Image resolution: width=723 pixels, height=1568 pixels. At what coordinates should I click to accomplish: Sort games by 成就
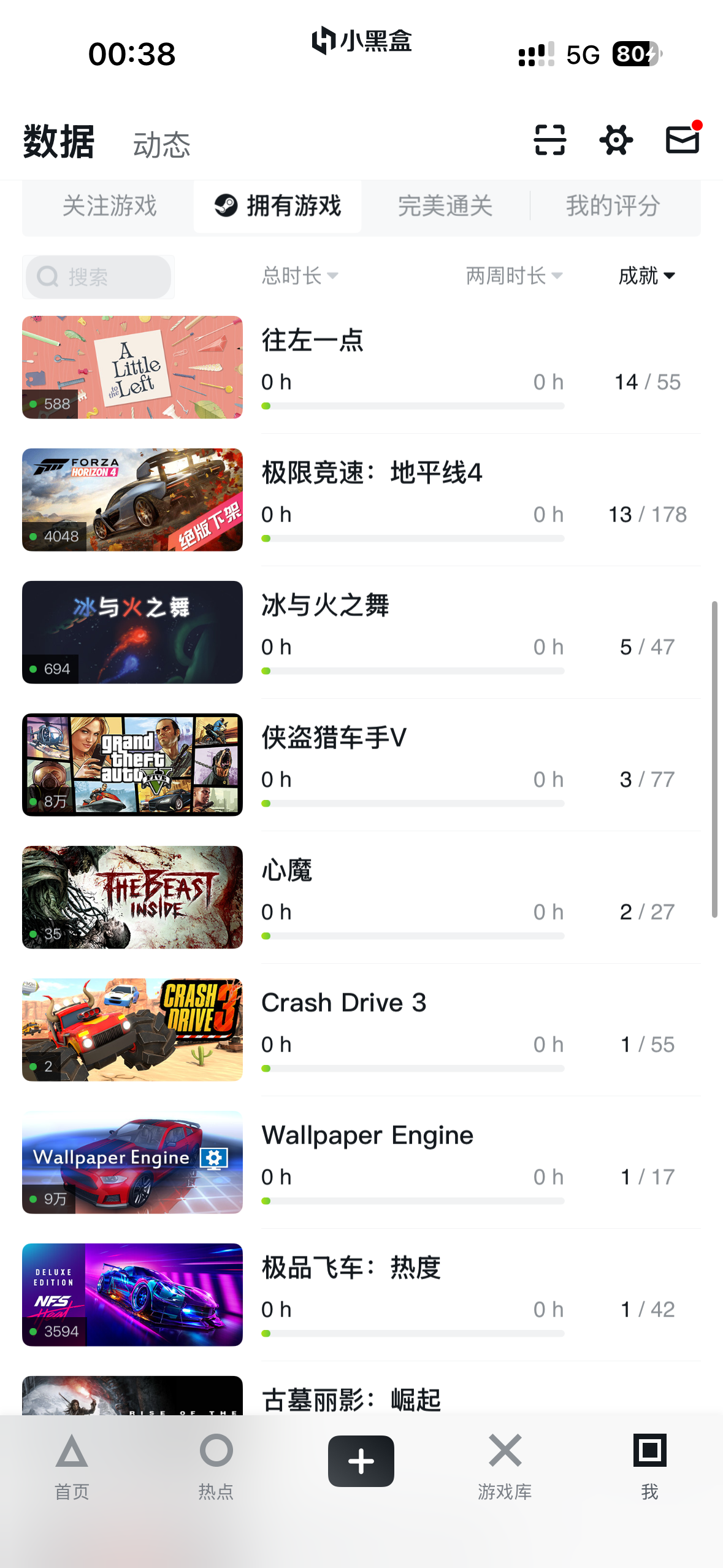[x=646, y=276]
